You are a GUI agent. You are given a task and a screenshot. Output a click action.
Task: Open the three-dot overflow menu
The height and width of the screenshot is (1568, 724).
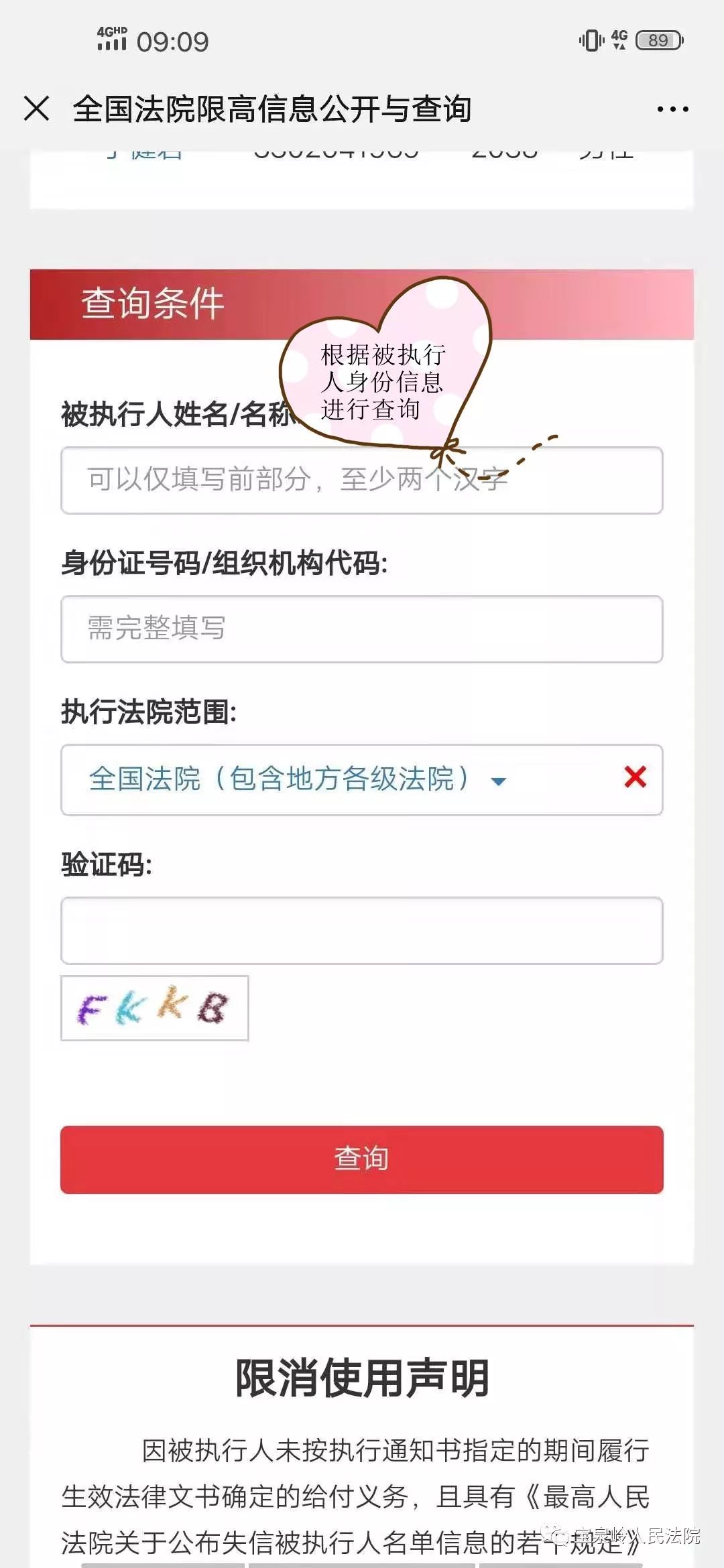[672, 109]
